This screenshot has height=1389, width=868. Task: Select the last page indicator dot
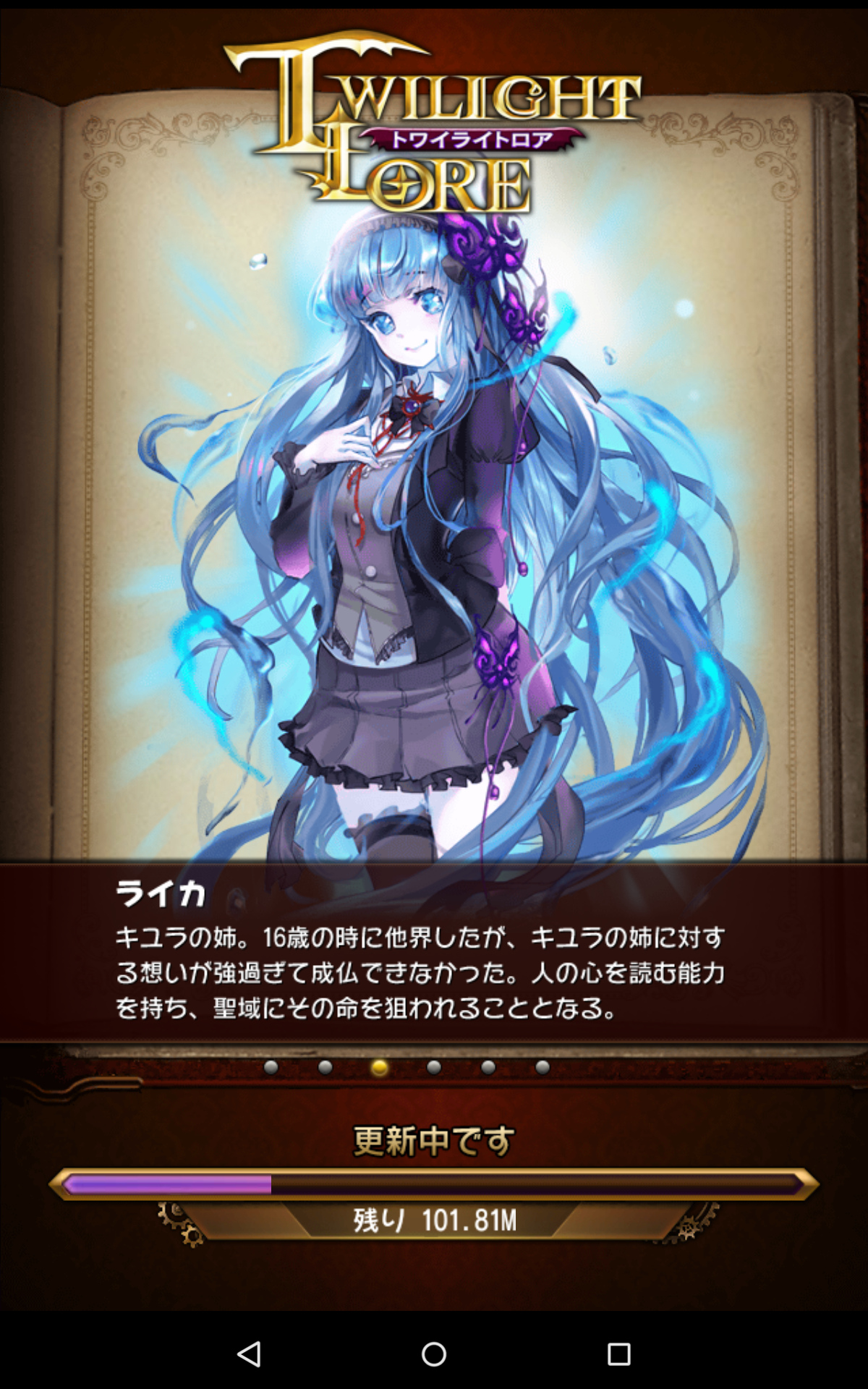point(542,1067)
